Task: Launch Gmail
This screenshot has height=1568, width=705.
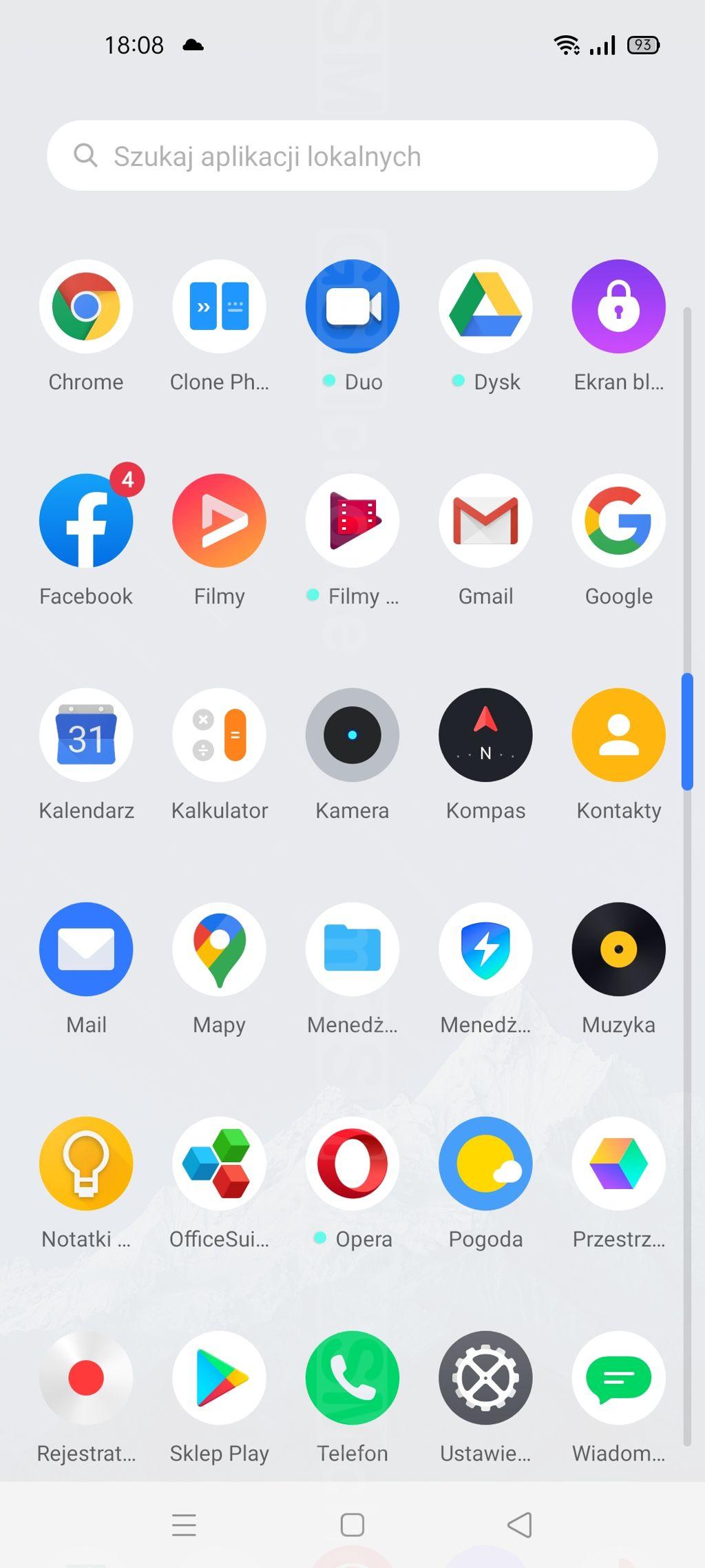Action: coord(485,521)
